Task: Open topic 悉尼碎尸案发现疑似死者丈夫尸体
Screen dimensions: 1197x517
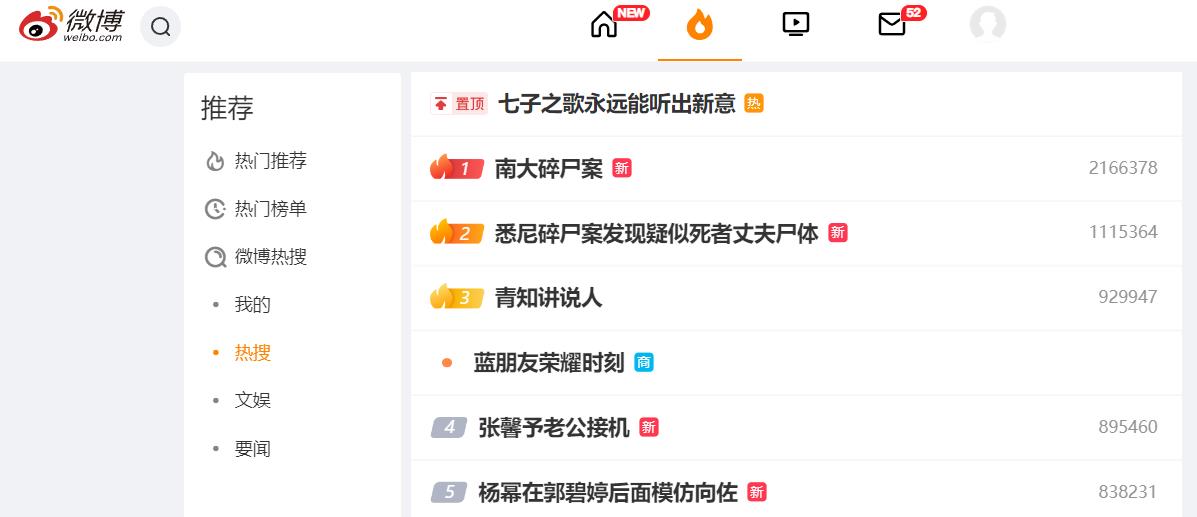Action: coord(656,233)
